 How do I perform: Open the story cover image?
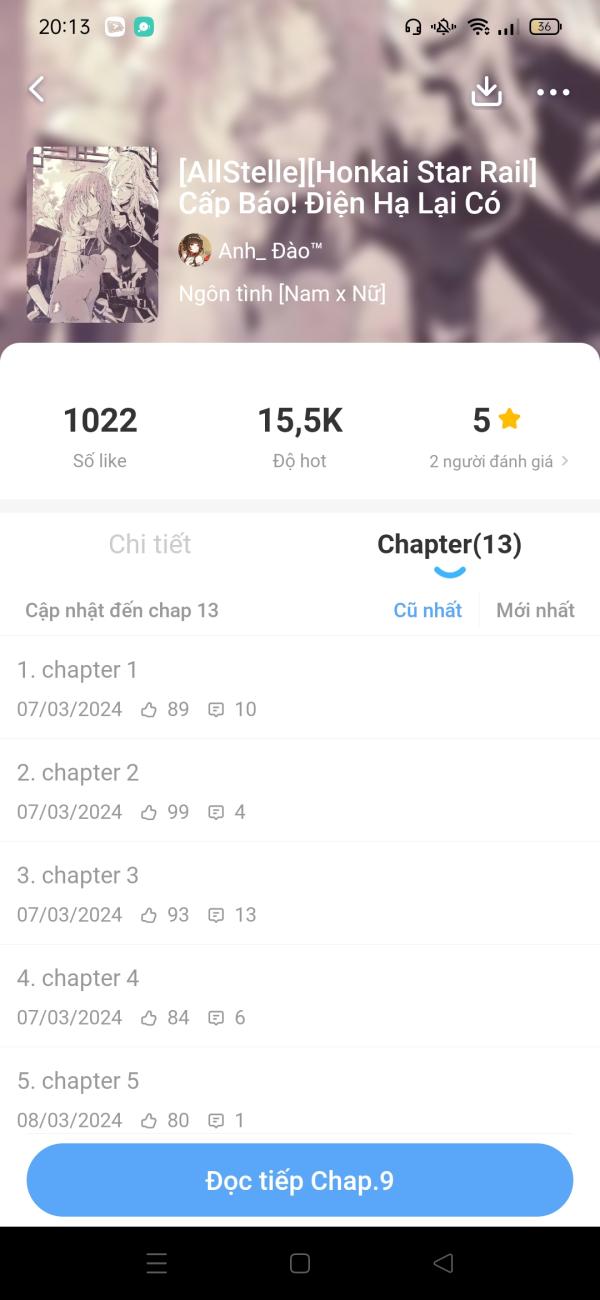pos(92,235)
